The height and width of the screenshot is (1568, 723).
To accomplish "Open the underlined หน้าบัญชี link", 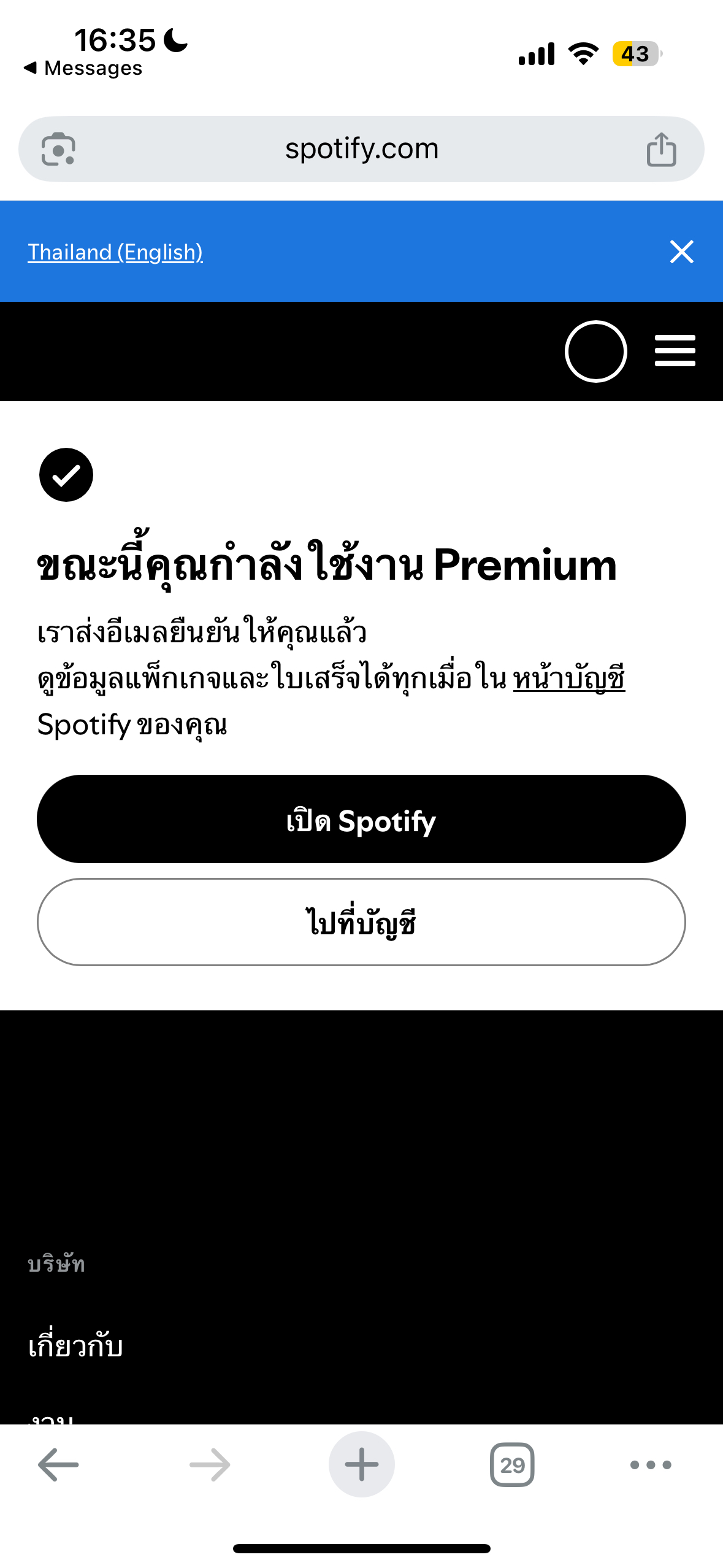I will click(568, 678).
